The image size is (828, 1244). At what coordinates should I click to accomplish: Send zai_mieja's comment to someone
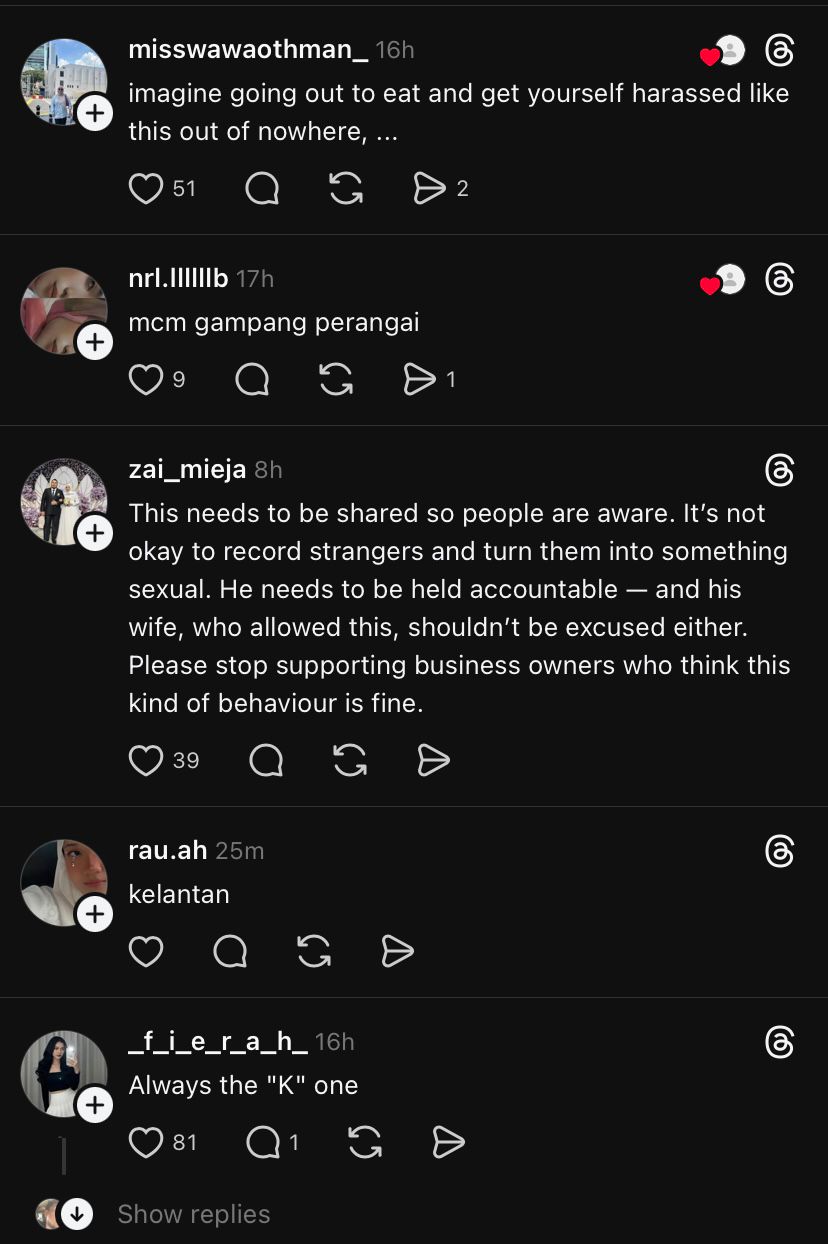pos(433,761)
